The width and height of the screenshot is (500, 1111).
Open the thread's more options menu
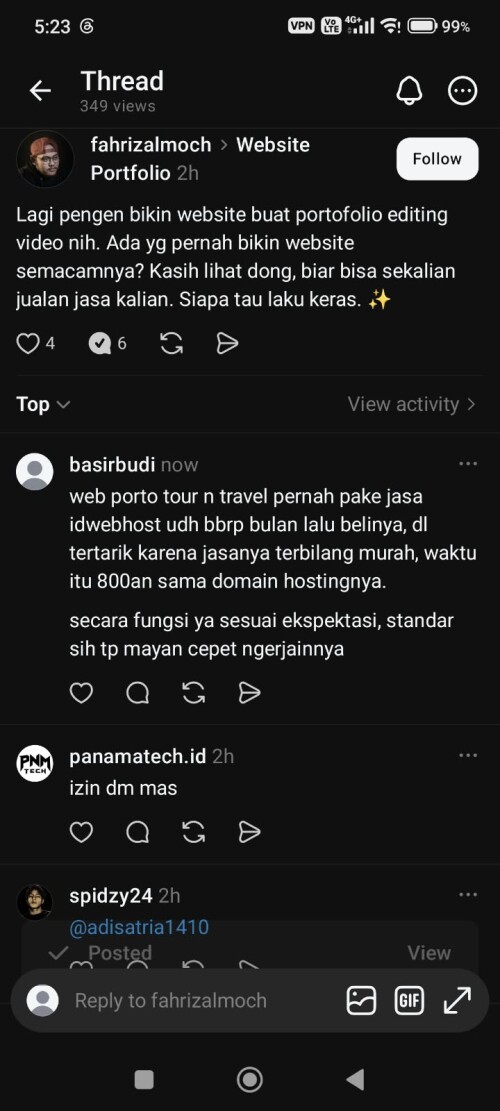pyautogui.click(x=463, y=91)
